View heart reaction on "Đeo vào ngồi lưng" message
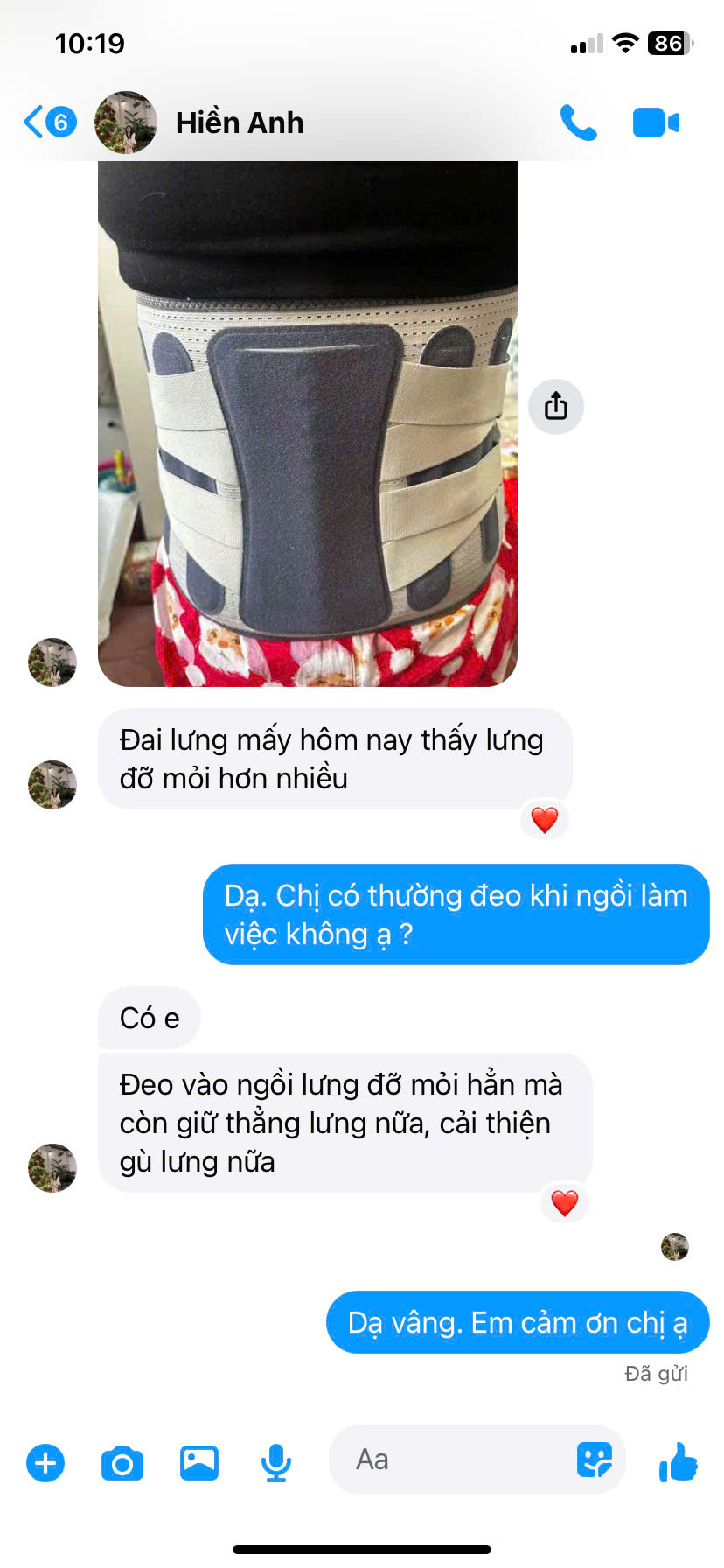Viewport: 724px width, 1568px height. tap(564, 1203)
